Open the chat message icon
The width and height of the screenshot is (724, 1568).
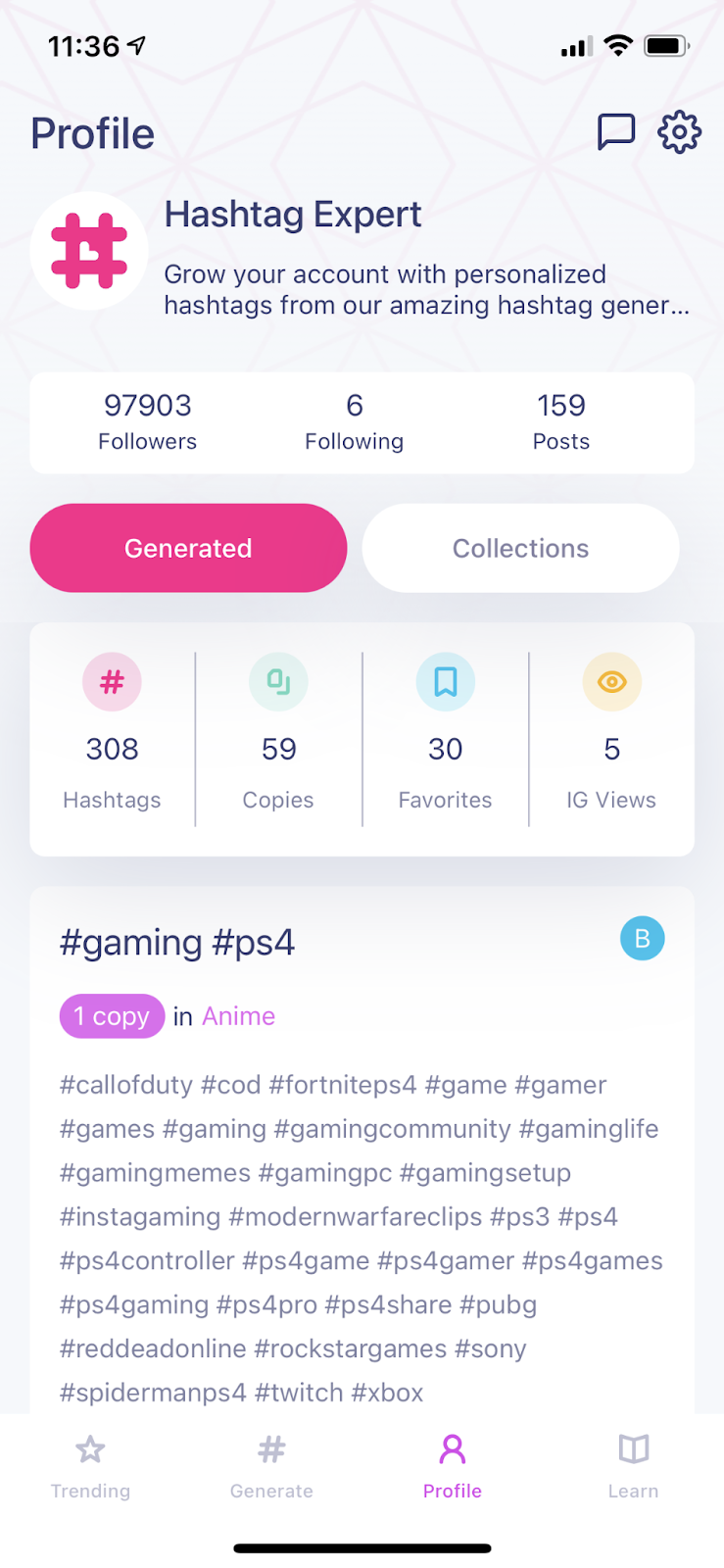[618, 131]
